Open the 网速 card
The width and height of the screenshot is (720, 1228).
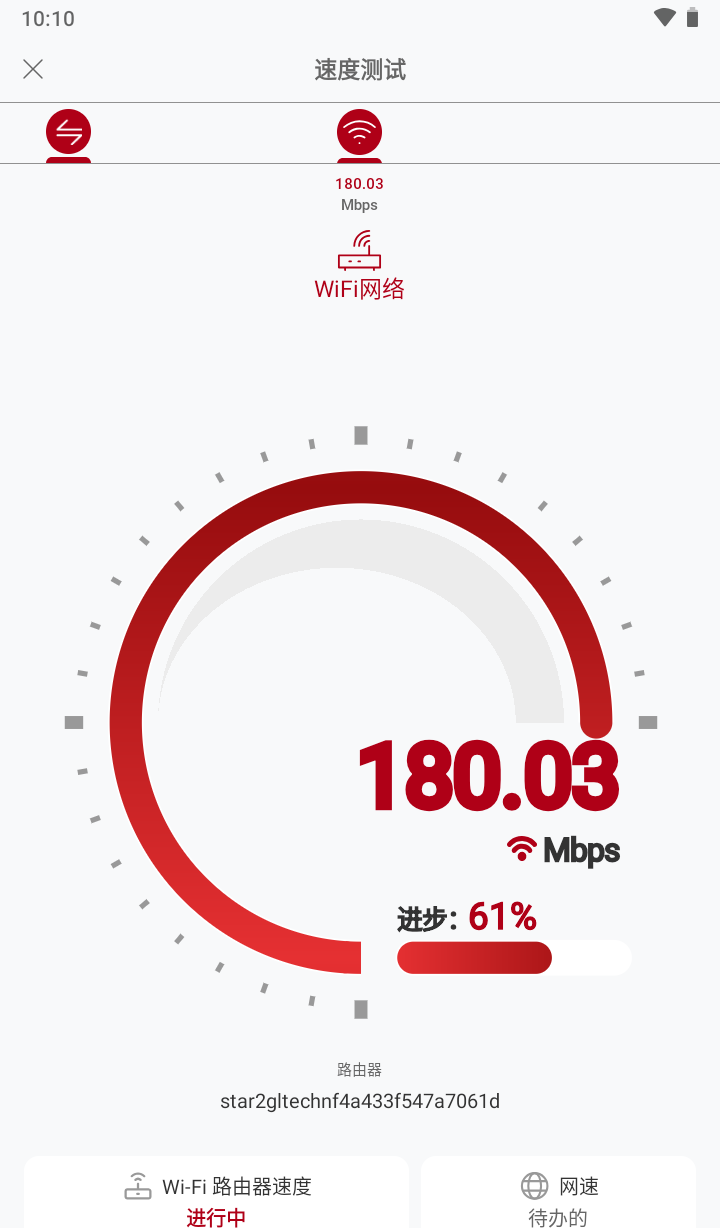558,1195
